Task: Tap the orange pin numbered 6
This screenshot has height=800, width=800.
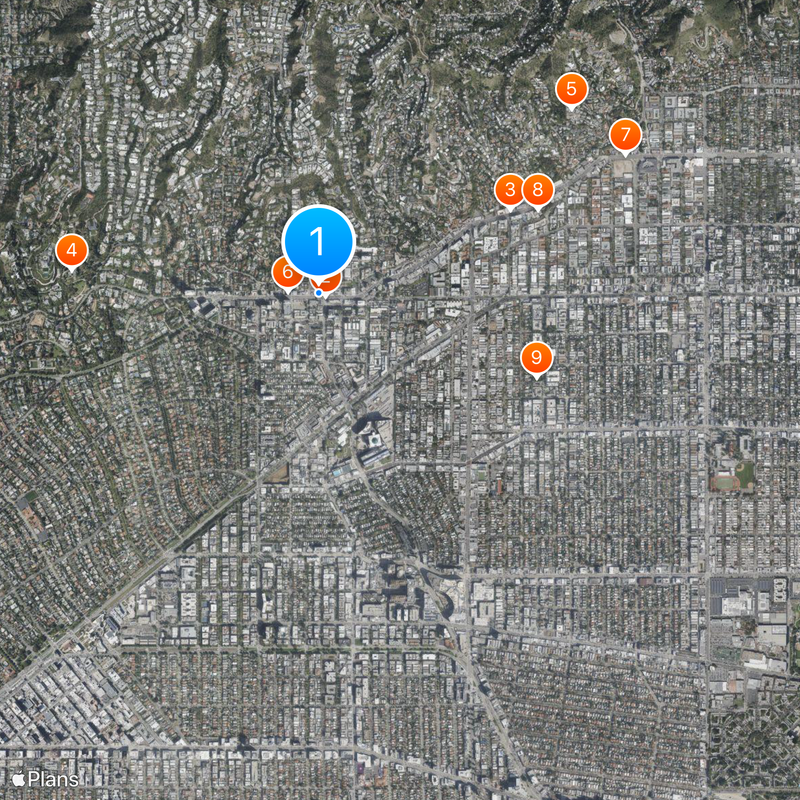Action: coord(284,271)
